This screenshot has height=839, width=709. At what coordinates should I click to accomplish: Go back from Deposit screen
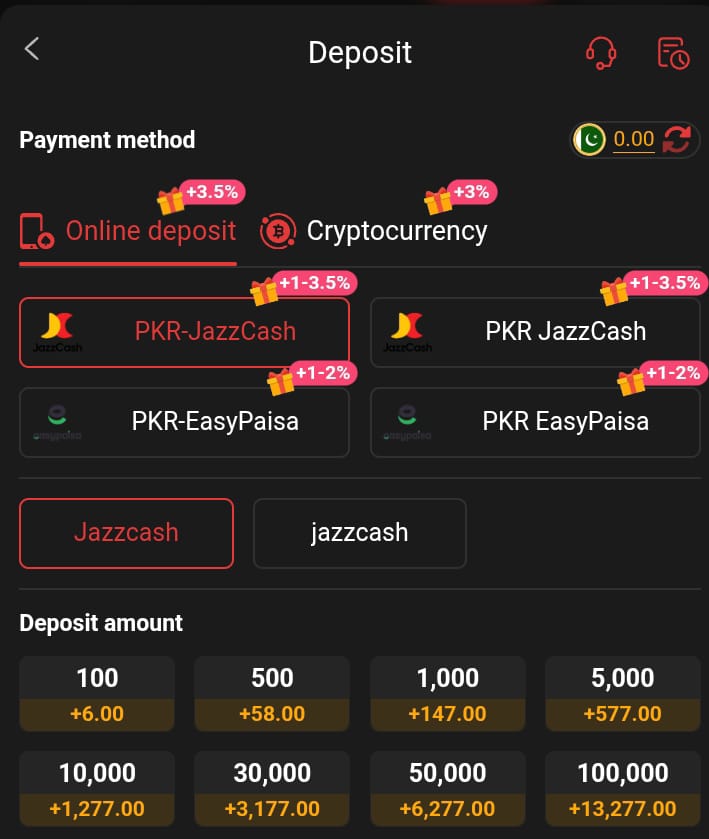point(33,49)
